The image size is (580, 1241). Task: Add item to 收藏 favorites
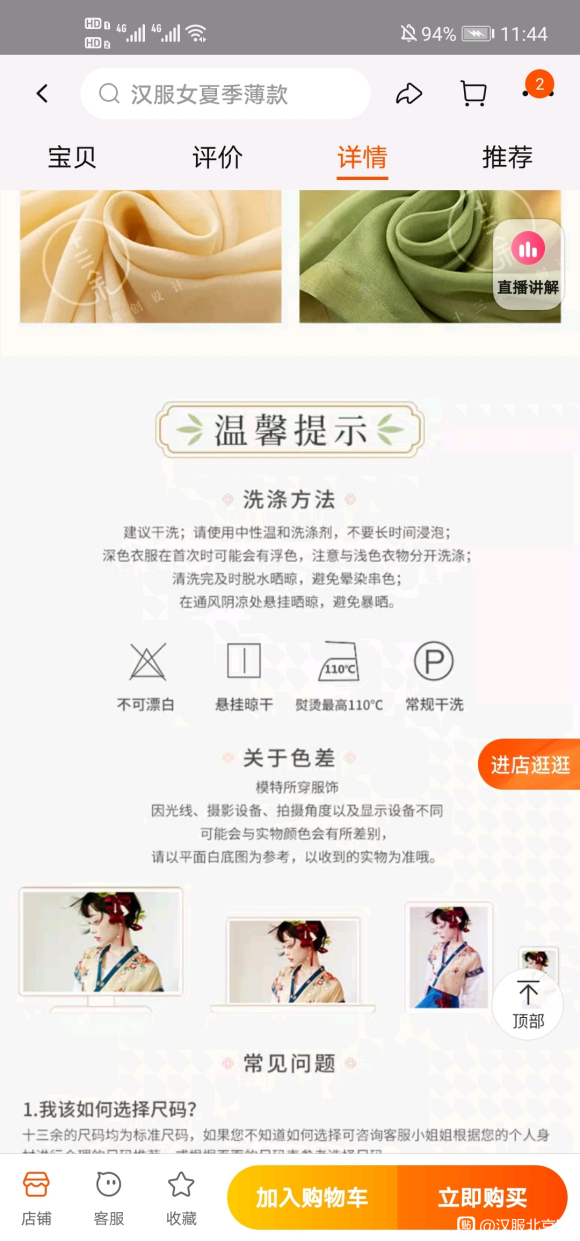(x=181, y=1198)
